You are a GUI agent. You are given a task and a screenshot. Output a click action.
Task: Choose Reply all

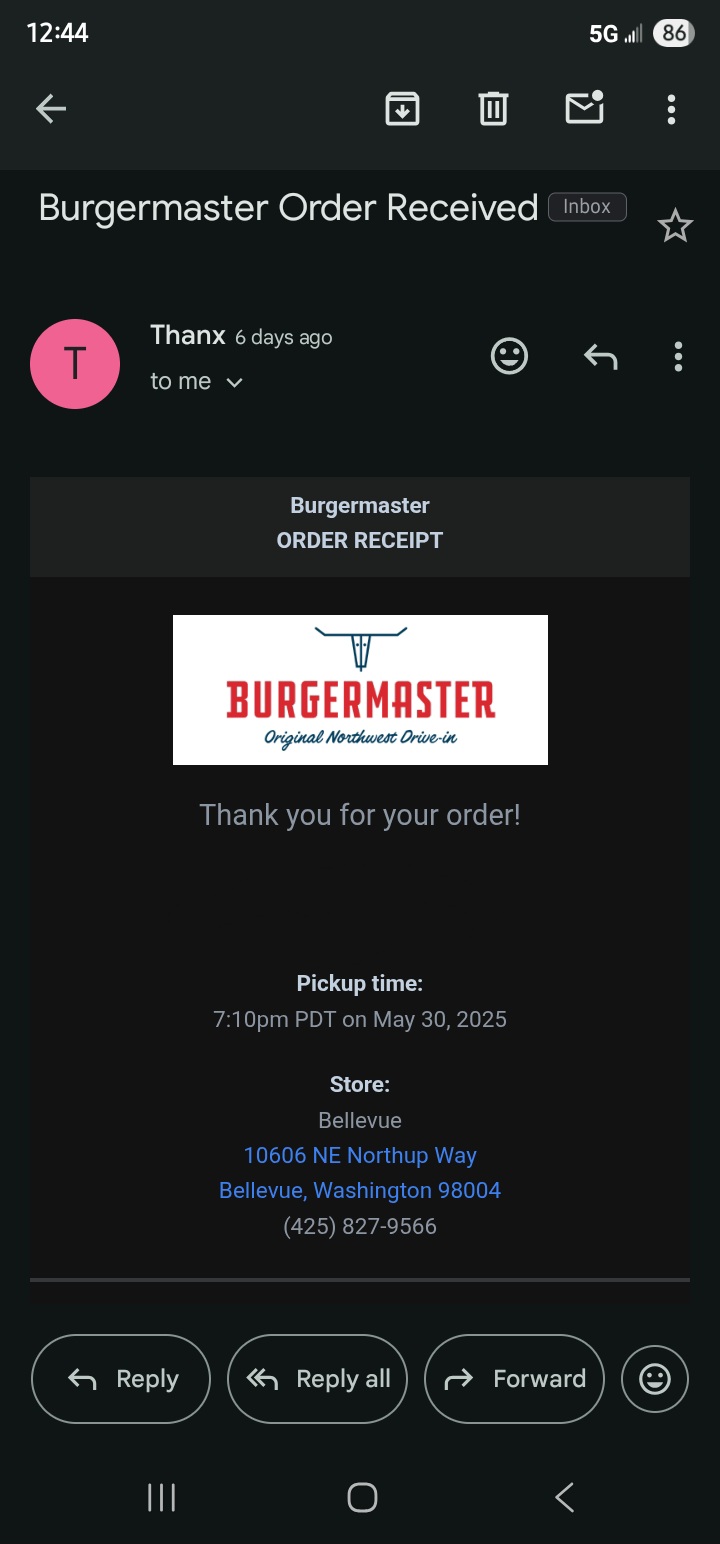[318, 1379]
